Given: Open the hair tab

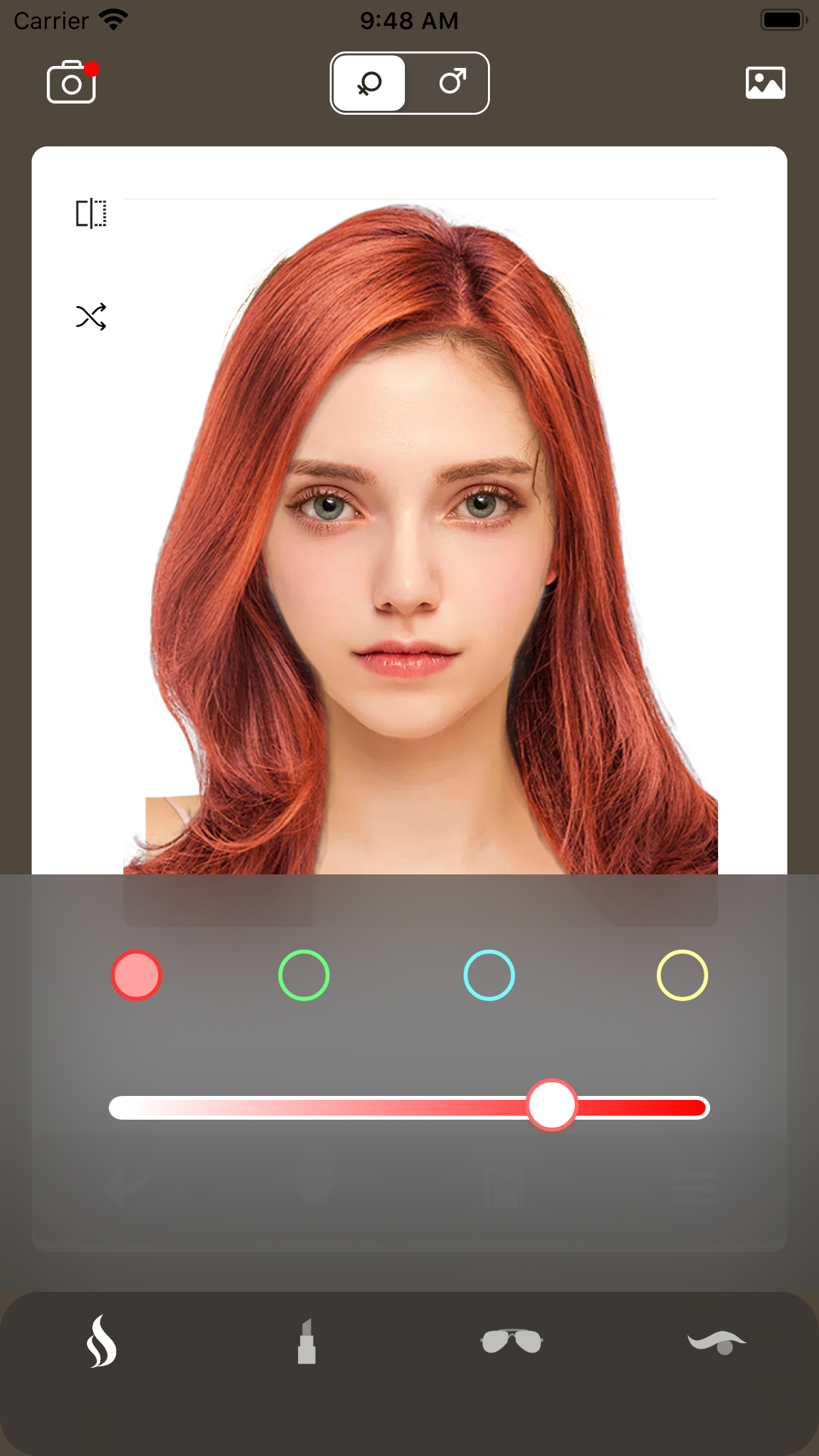Looking at the screenshot, I should [102, 1341].
